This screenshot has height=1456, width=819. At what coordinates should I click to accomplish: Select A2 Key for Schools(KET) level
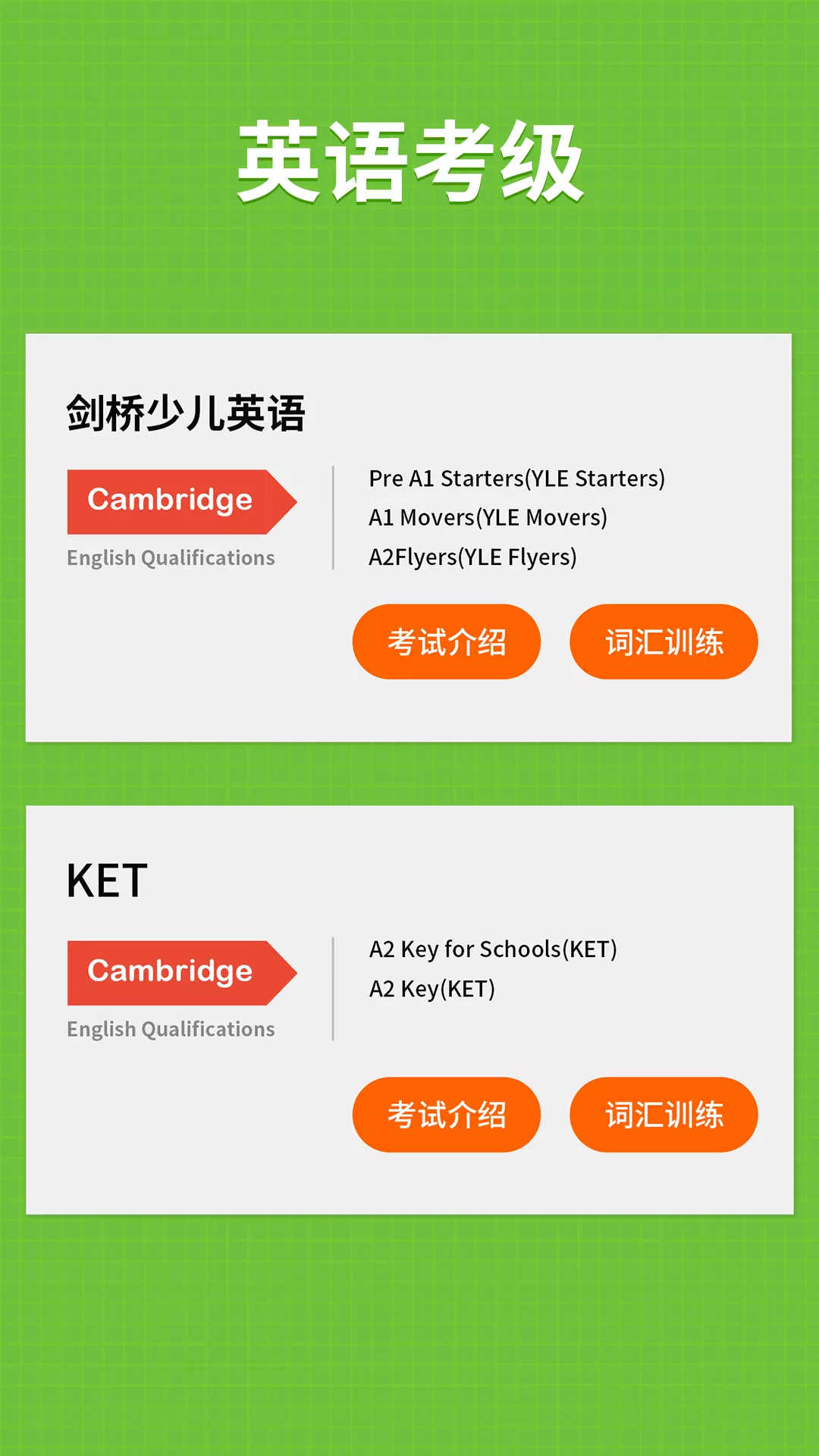click(x=493, y=948)
